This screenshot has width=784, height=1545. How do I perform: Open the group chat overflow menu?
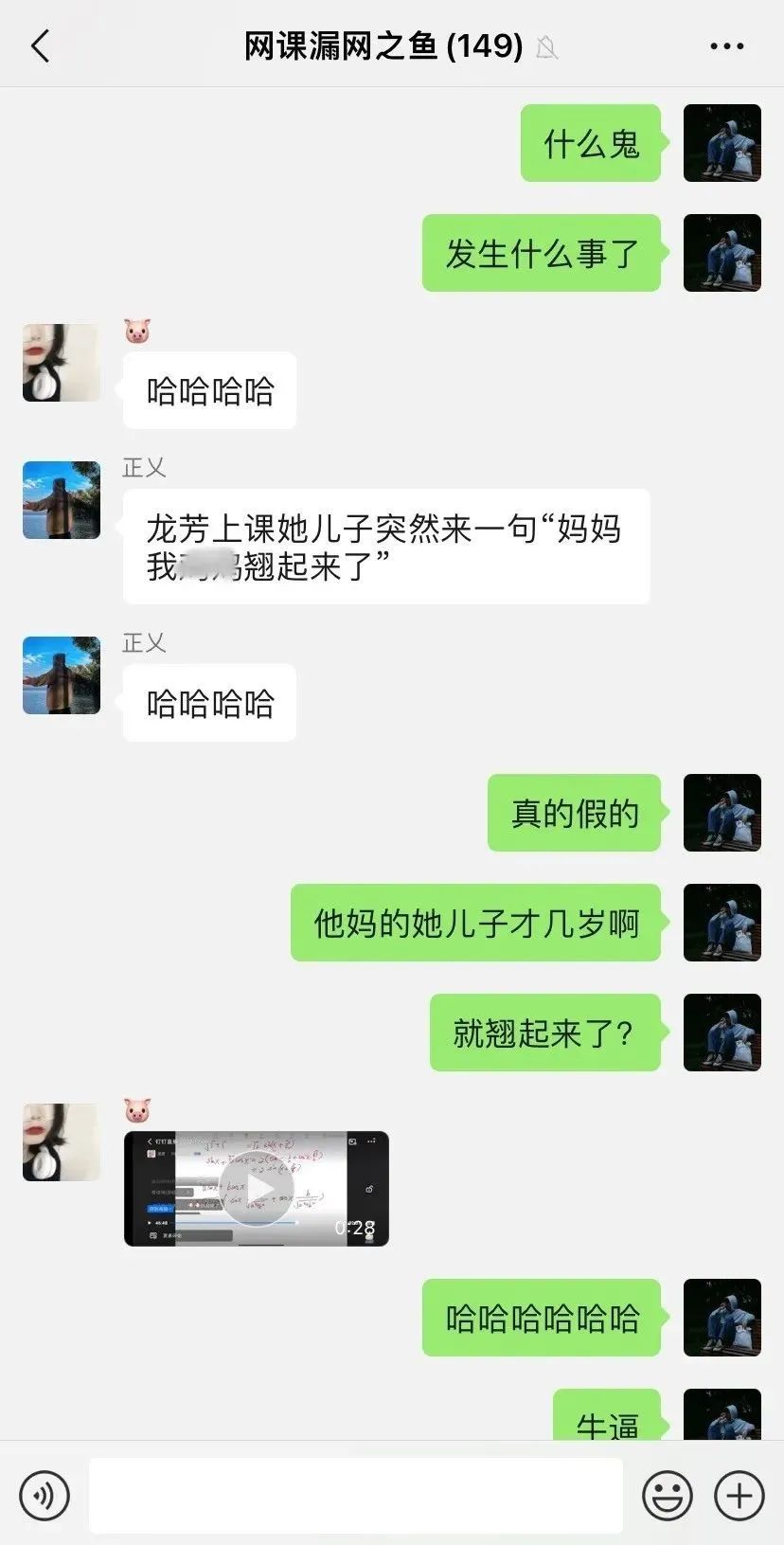click(x=726, y=45)
